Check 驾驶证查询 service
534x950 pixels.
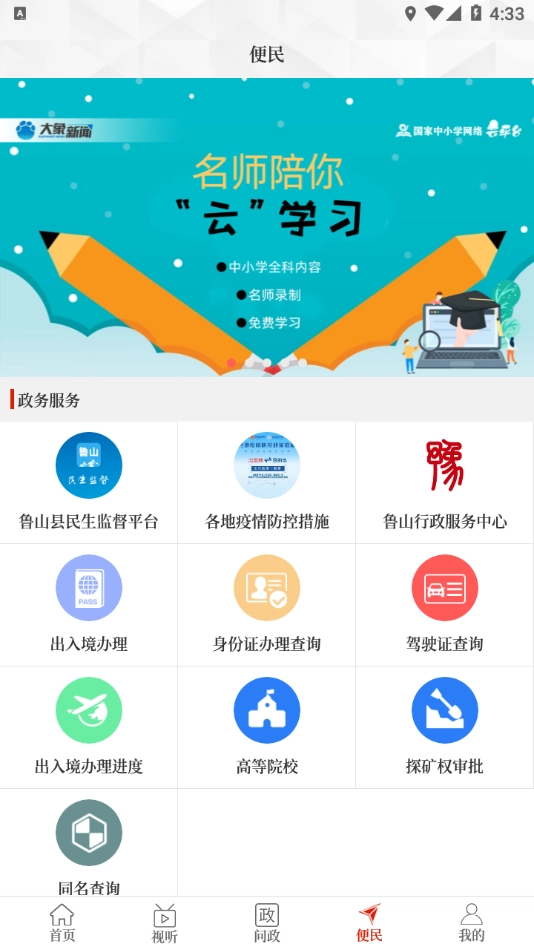click(x=445, y=605)
